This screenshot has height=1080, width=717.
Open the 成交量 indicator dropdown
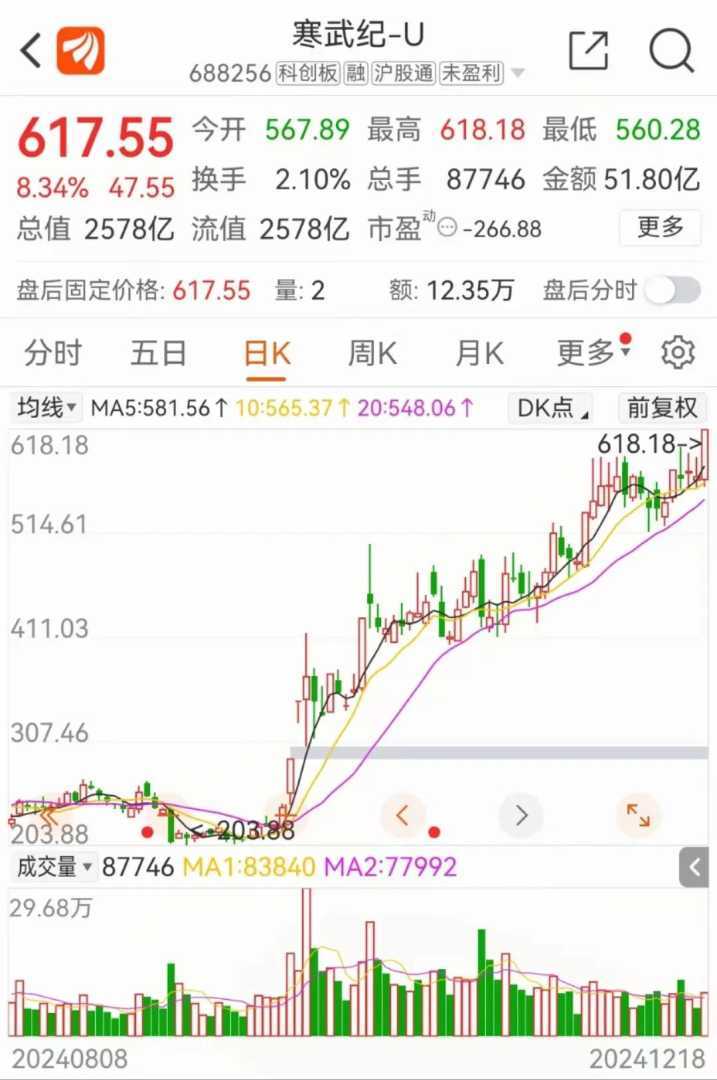click(x=54, y=867)
